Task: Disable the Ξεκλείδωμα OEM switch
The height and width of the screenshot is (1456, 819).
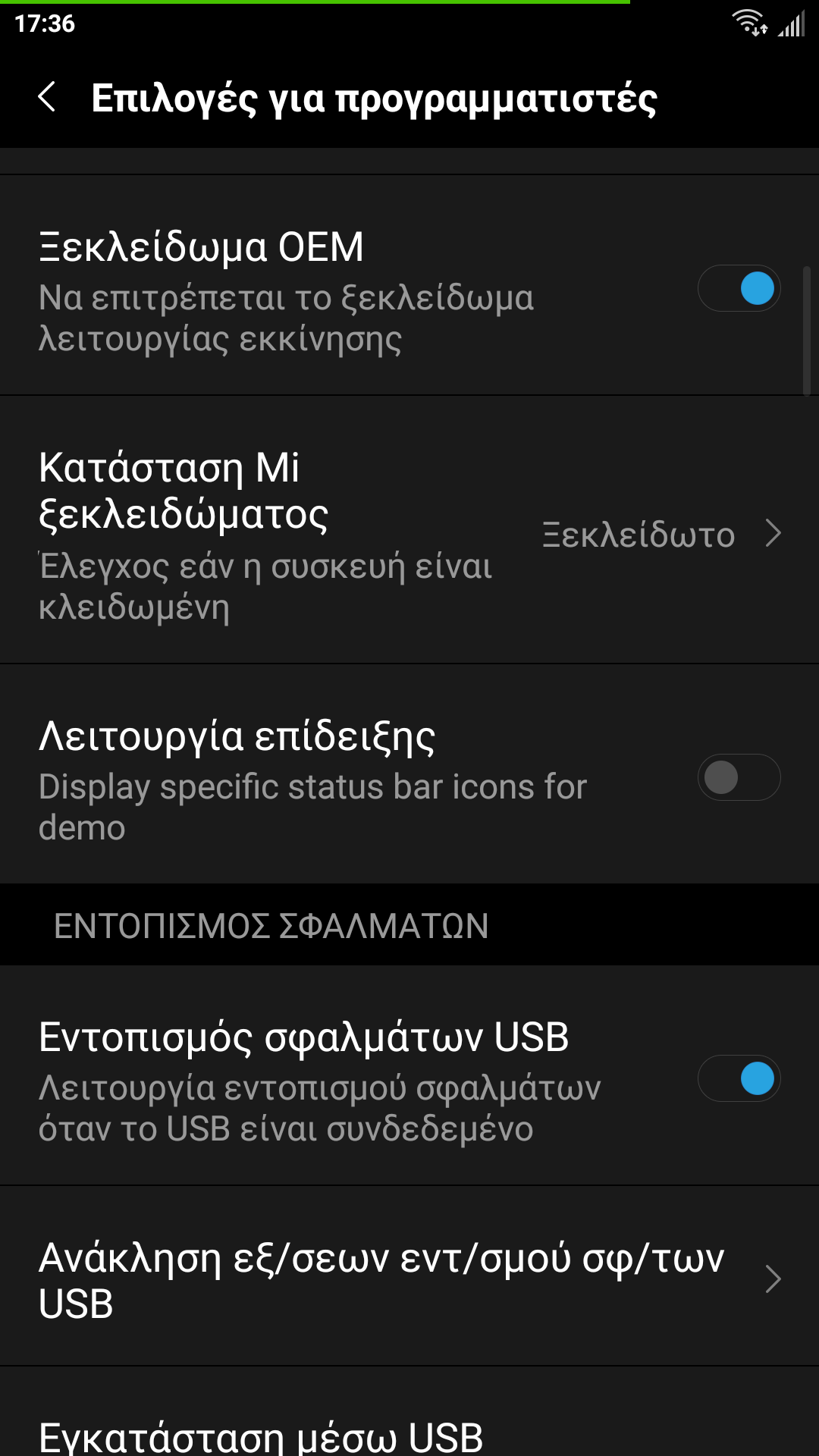Action: tap(739, 288)
